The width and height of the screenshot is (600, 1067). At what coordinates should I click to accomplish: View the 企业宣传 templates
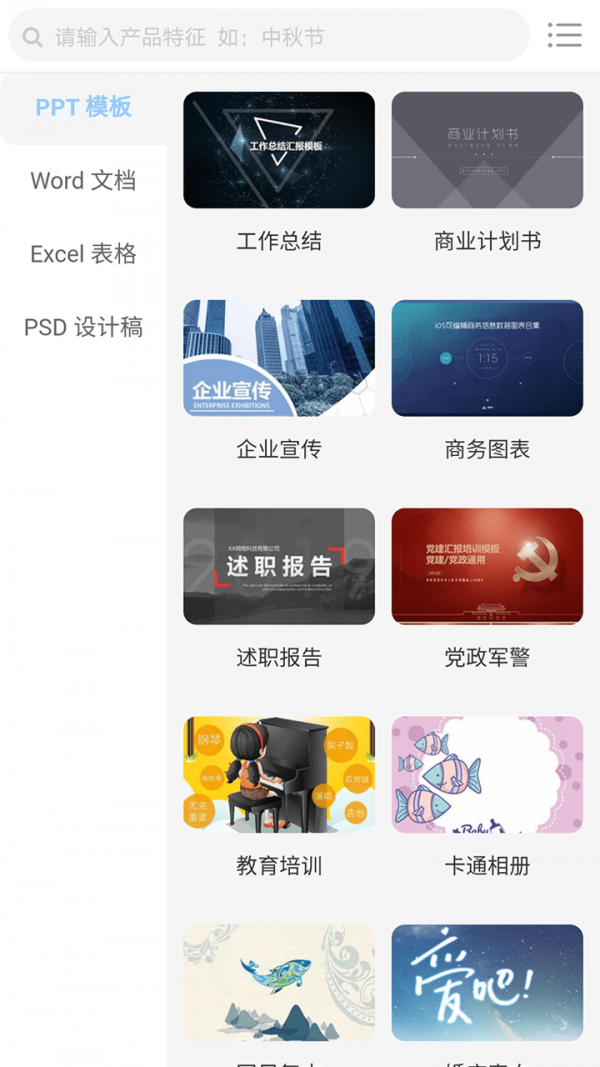tap(279, 358)
